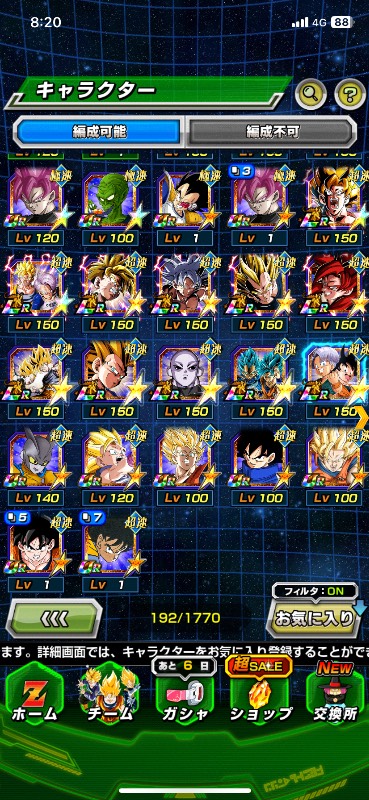Switch to the 編成可能 tab
369x800 pixels.
click(99, 132)
